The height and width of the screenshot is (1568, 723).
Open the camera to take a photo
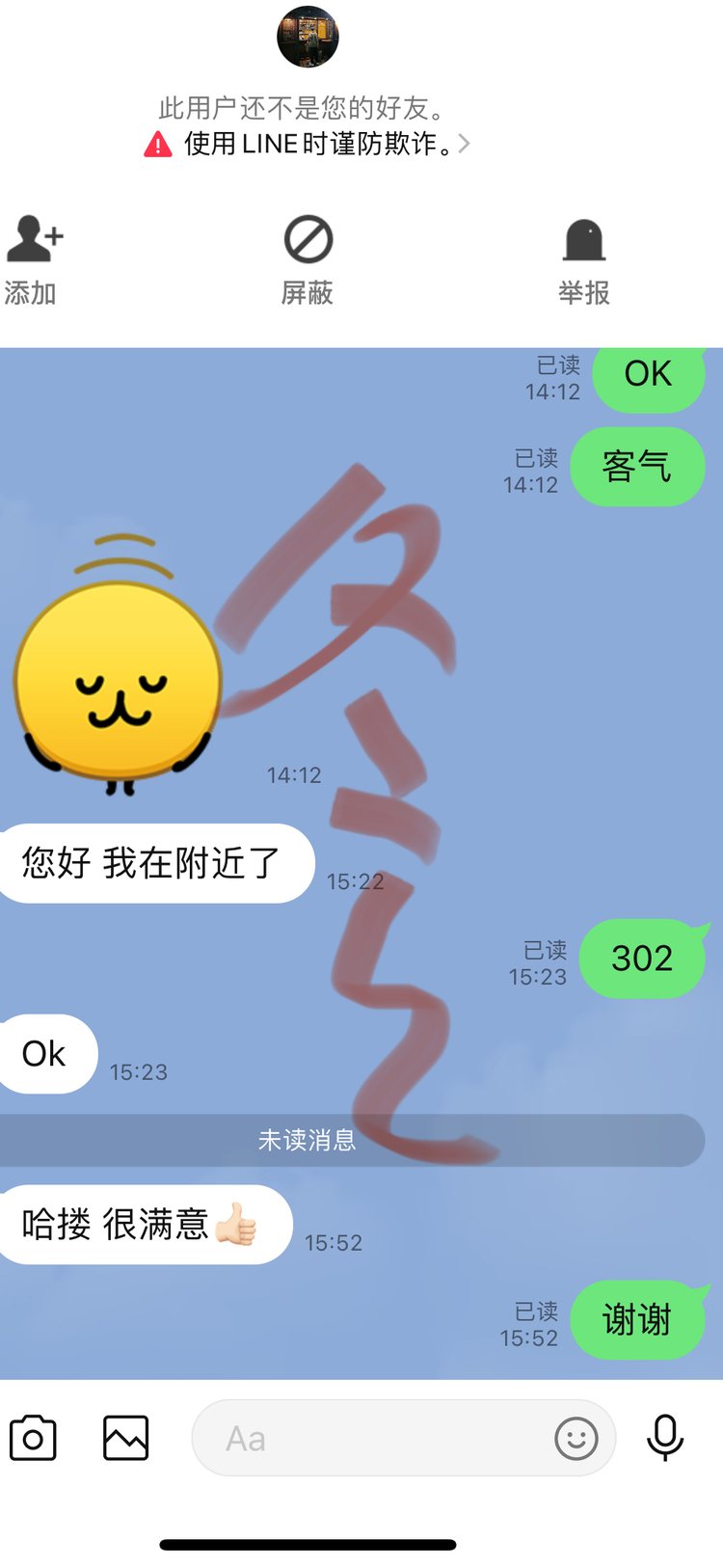(33, 1438)
